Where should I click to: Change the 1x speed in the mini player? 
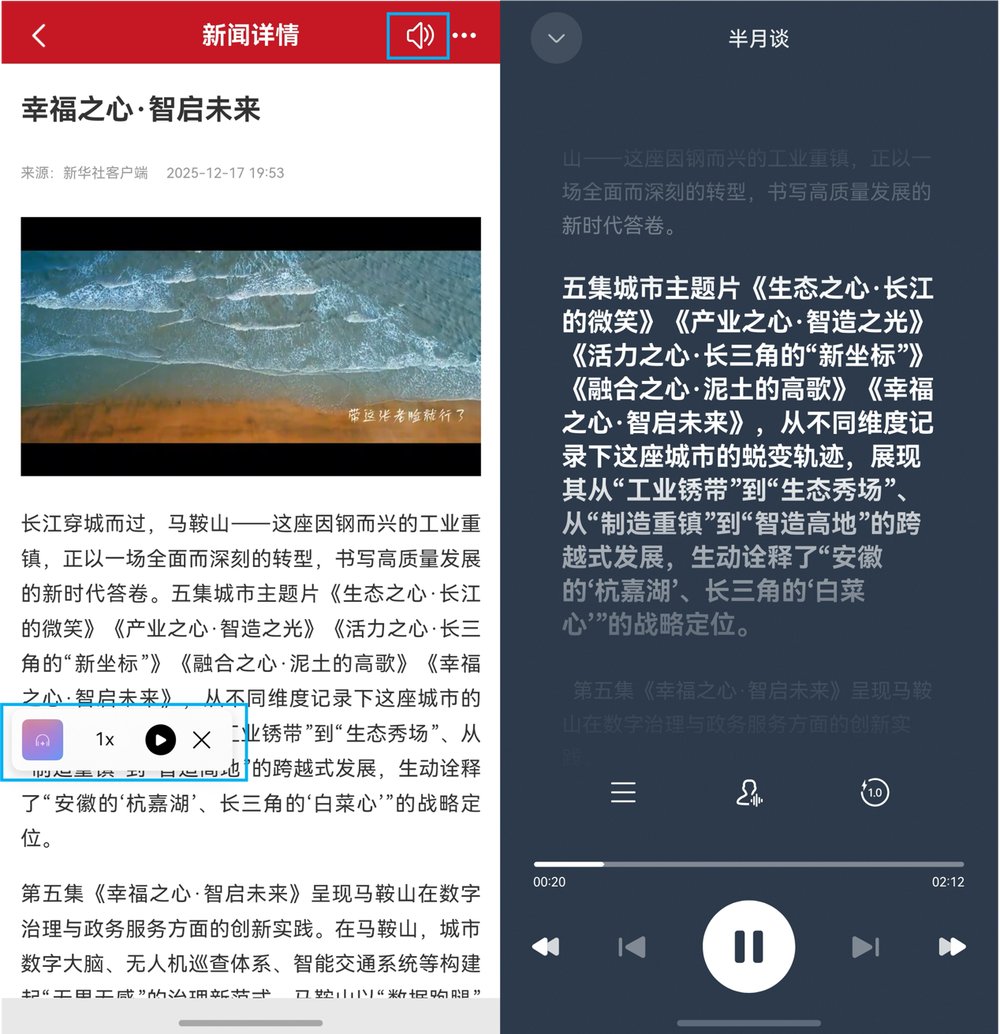click(105, 740)
